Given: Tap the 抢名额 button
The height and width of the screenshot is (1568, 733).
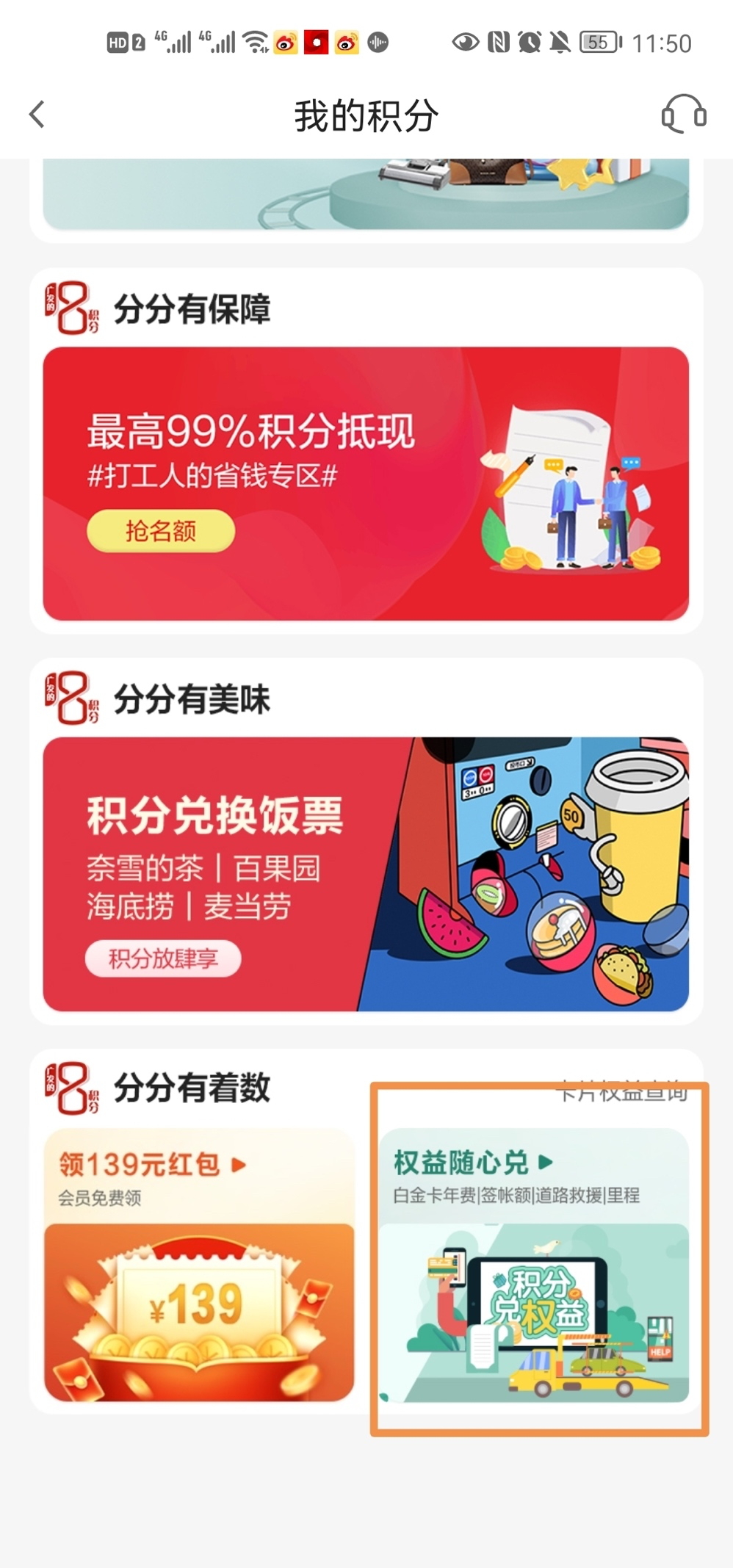Looking at the screenshot, I should 161,531.
